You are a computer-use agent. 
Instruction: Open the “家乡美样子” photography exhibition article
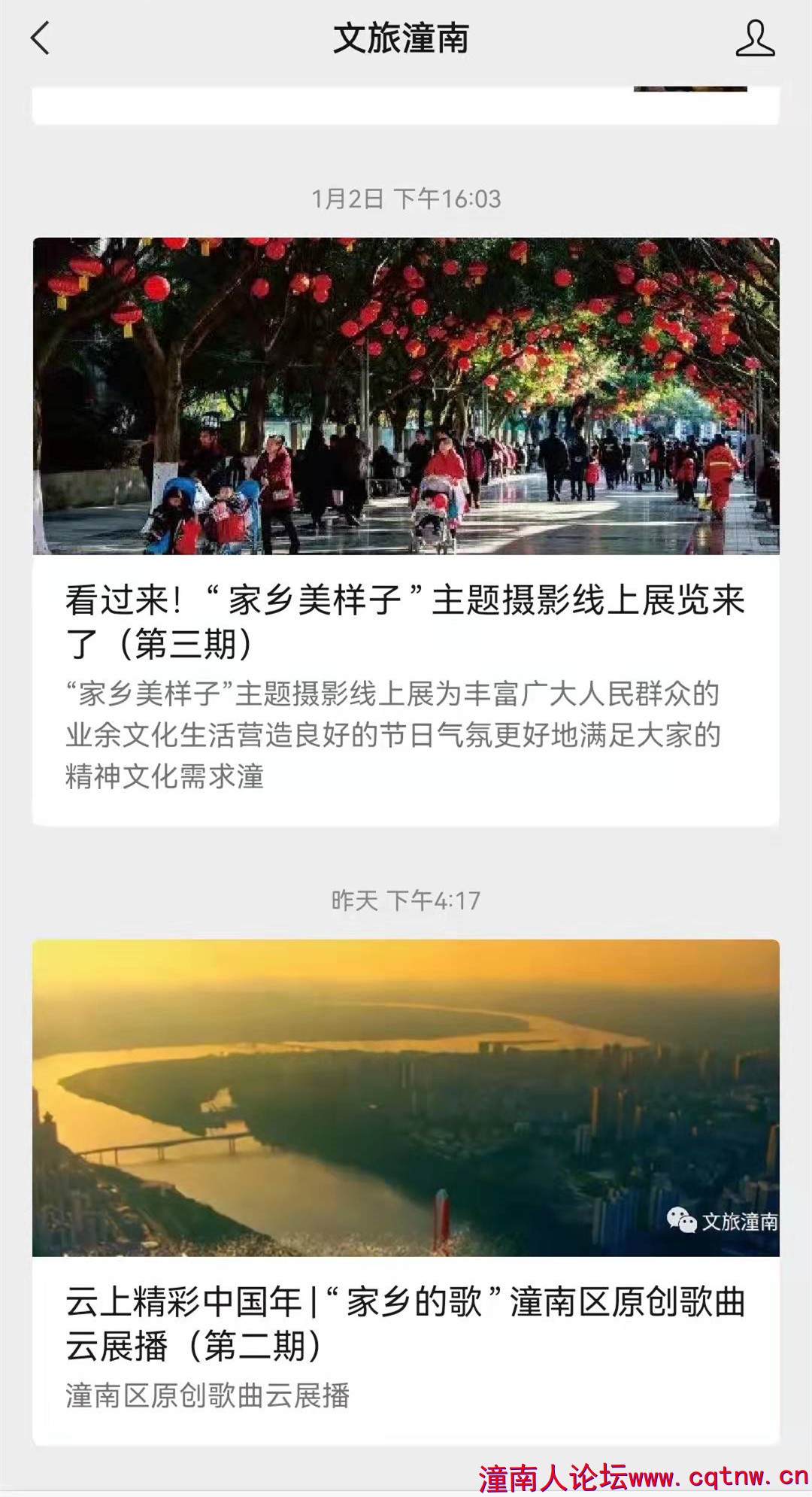pyautogui.click(x=405, y=621)
